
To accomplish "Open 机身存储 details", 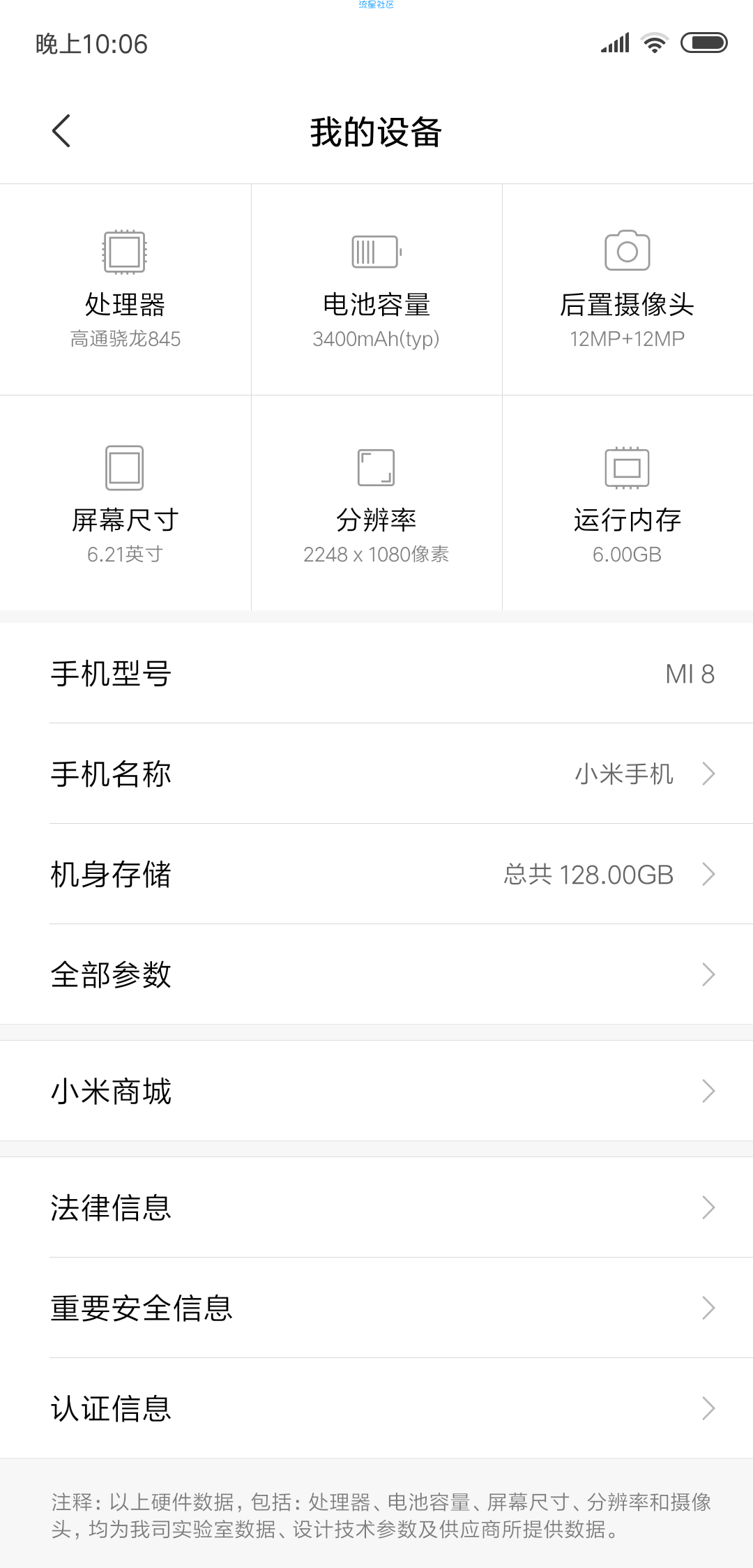I will tap(376, 874).
